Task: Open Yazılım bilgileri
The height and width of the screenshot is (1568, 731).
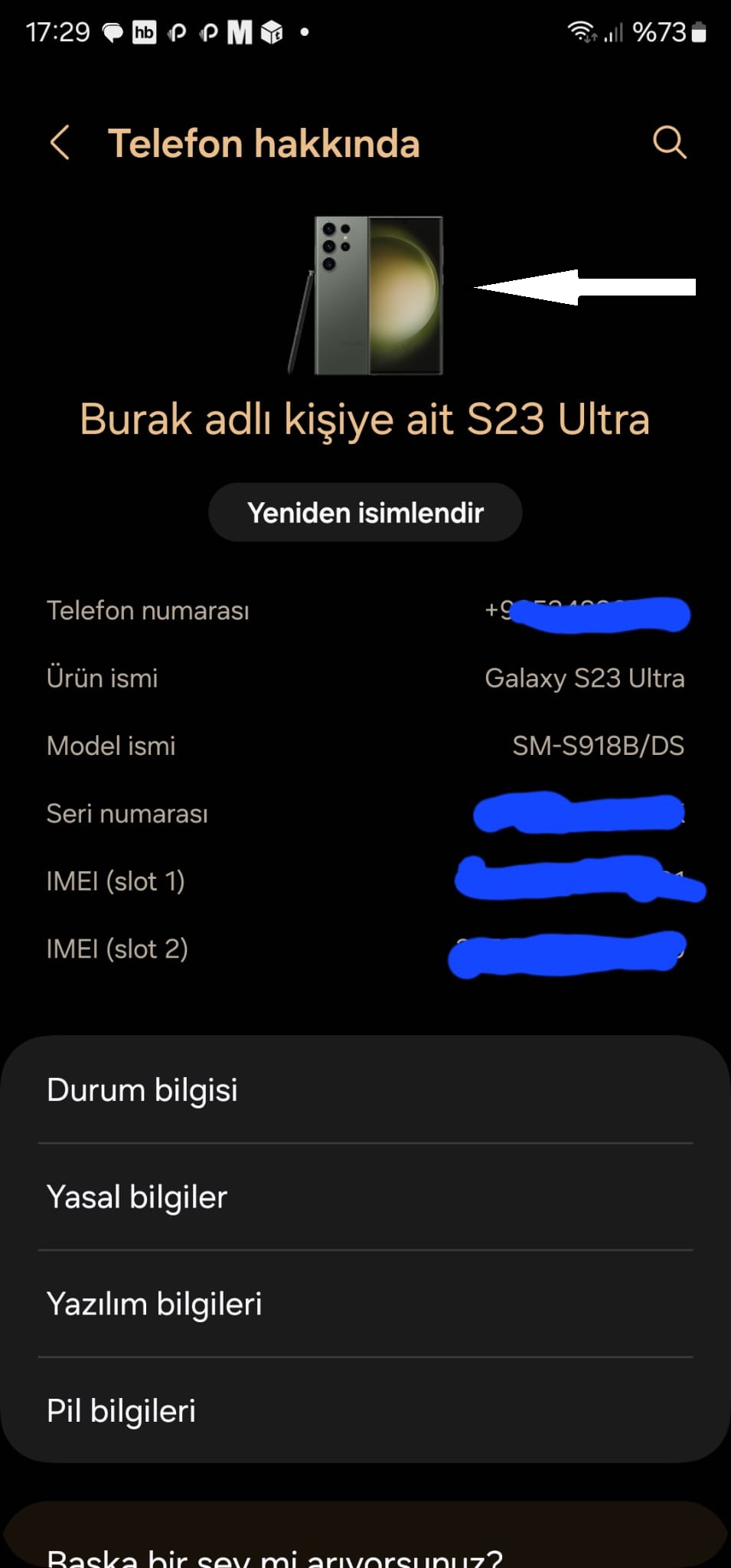Action: tap(365, 1304)
